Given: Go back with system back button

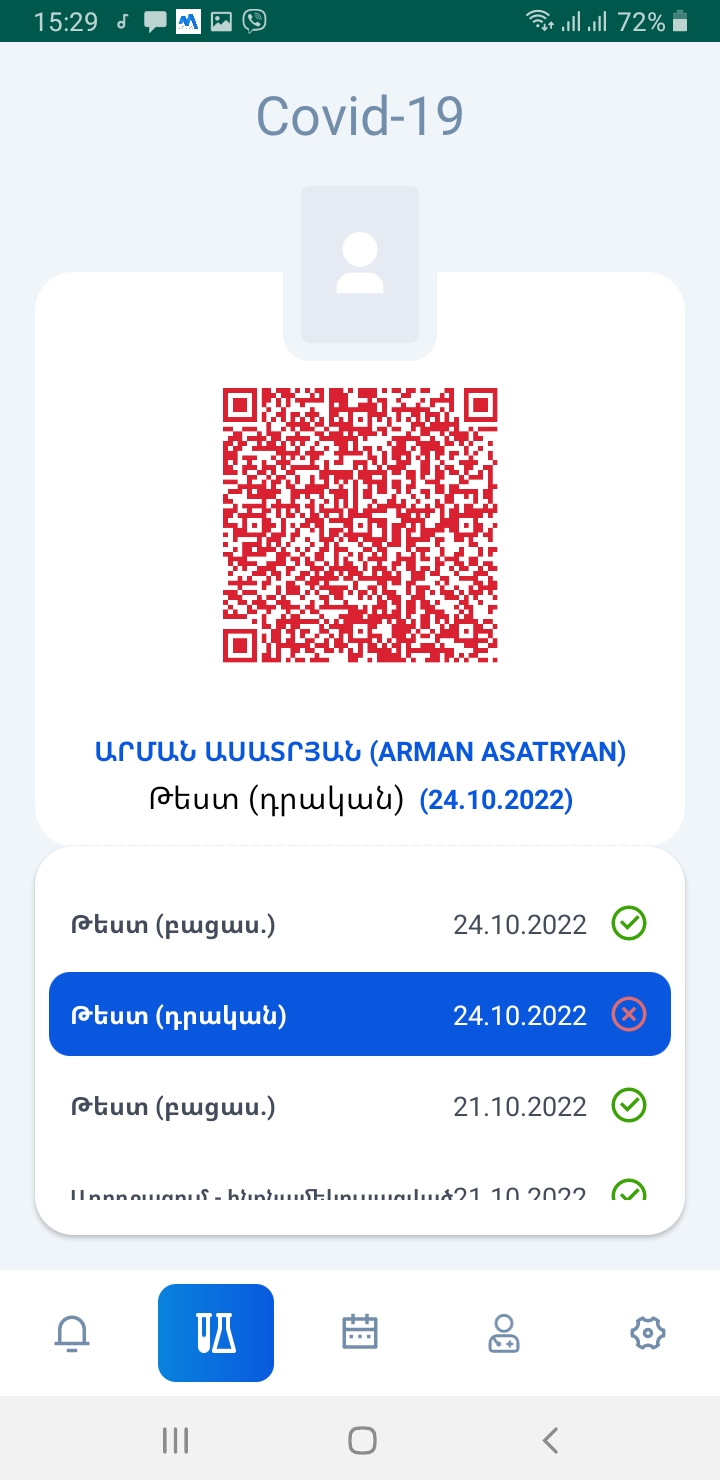Looking at the screenshot, I should 549,1440.
